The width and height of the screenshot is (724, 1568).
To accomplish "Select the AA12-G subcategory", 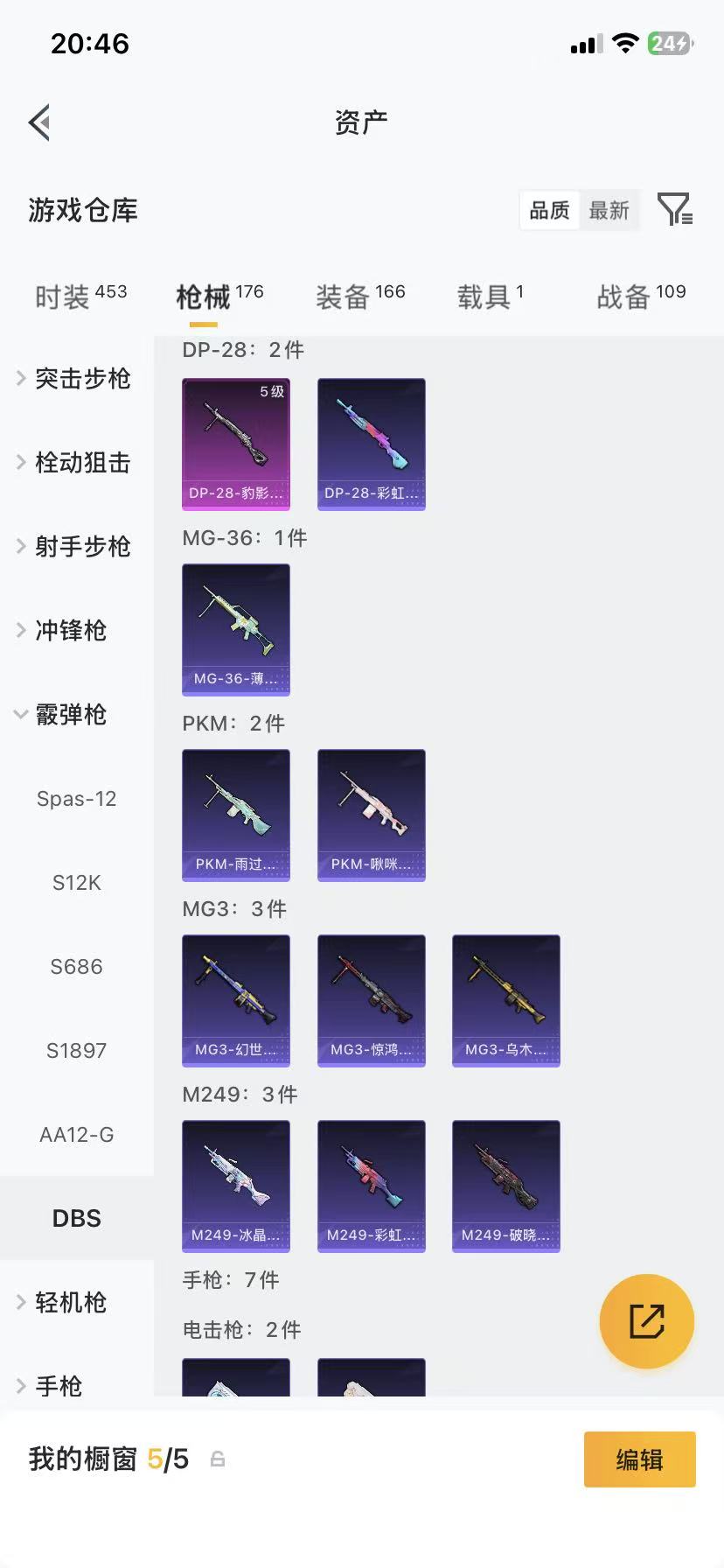I will click(x=76, y=1134).
